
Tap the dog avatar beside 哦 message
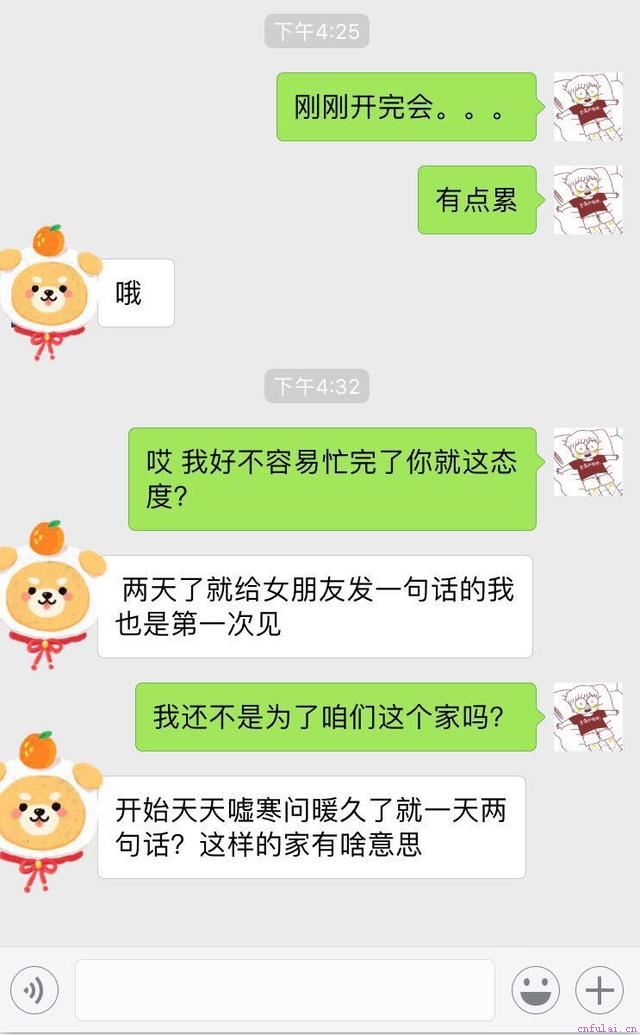pos(47,291)
